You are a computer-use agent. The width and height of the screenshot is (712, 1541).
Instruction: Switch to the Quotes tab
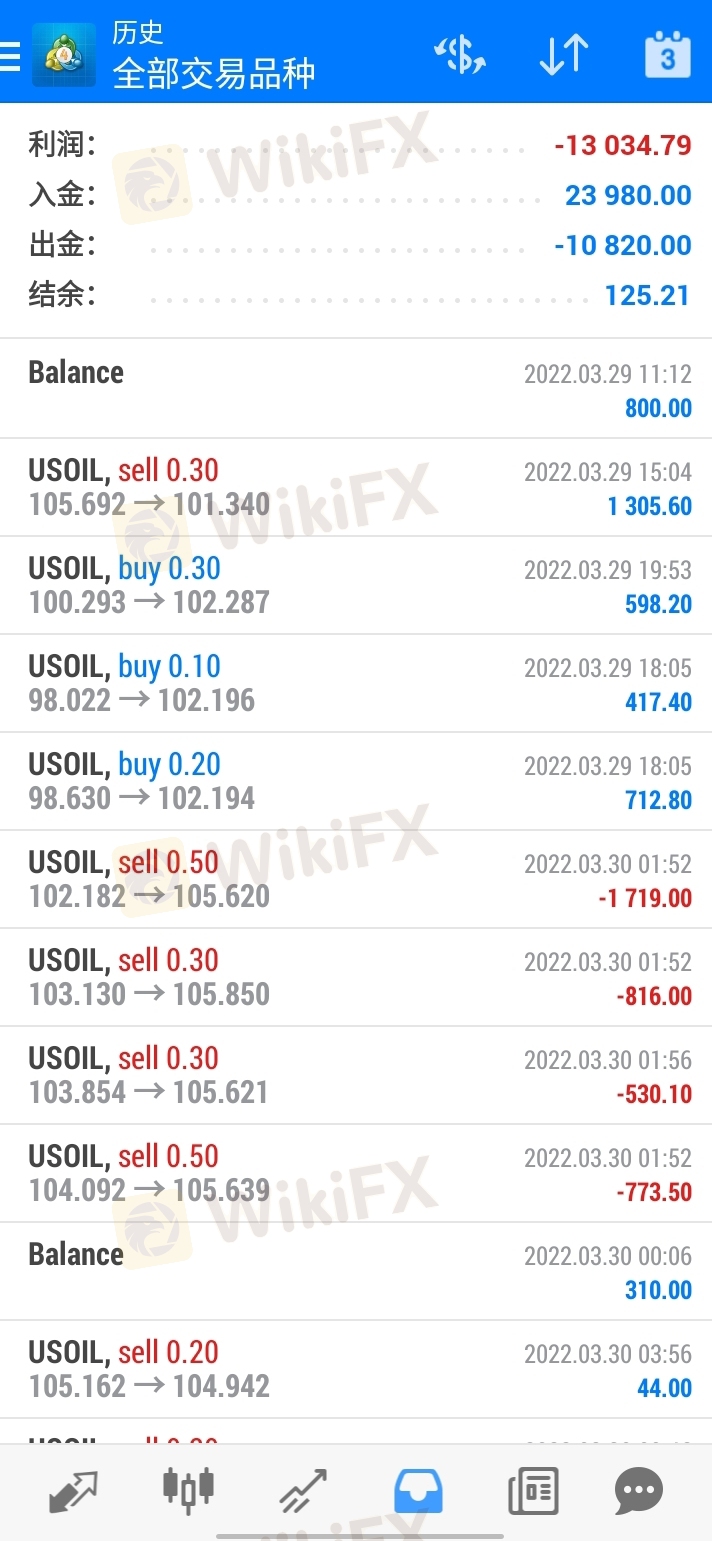73,1491
